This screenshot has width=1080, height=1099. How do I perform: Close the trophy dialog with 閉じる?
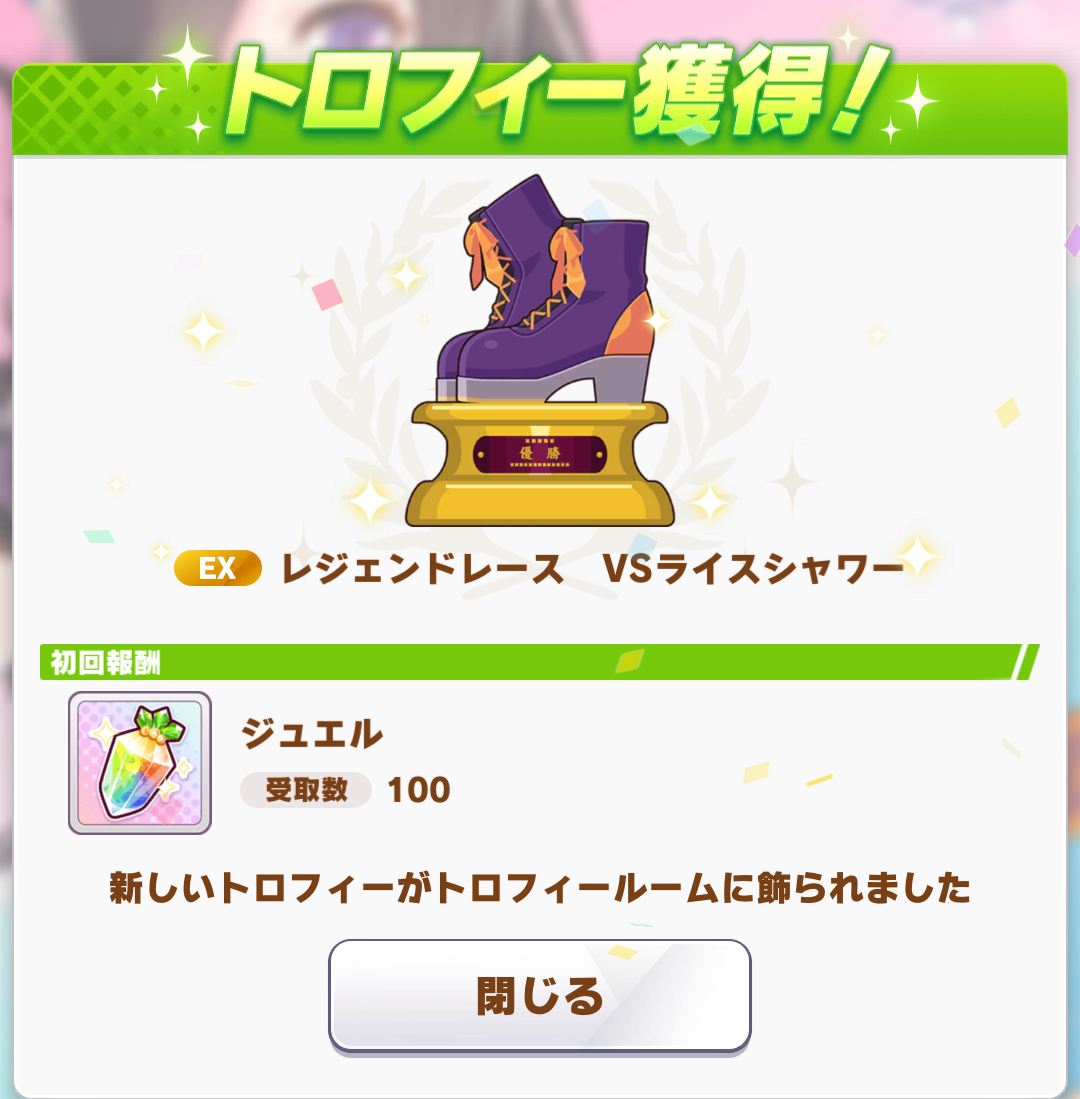[x=539, y=995]
